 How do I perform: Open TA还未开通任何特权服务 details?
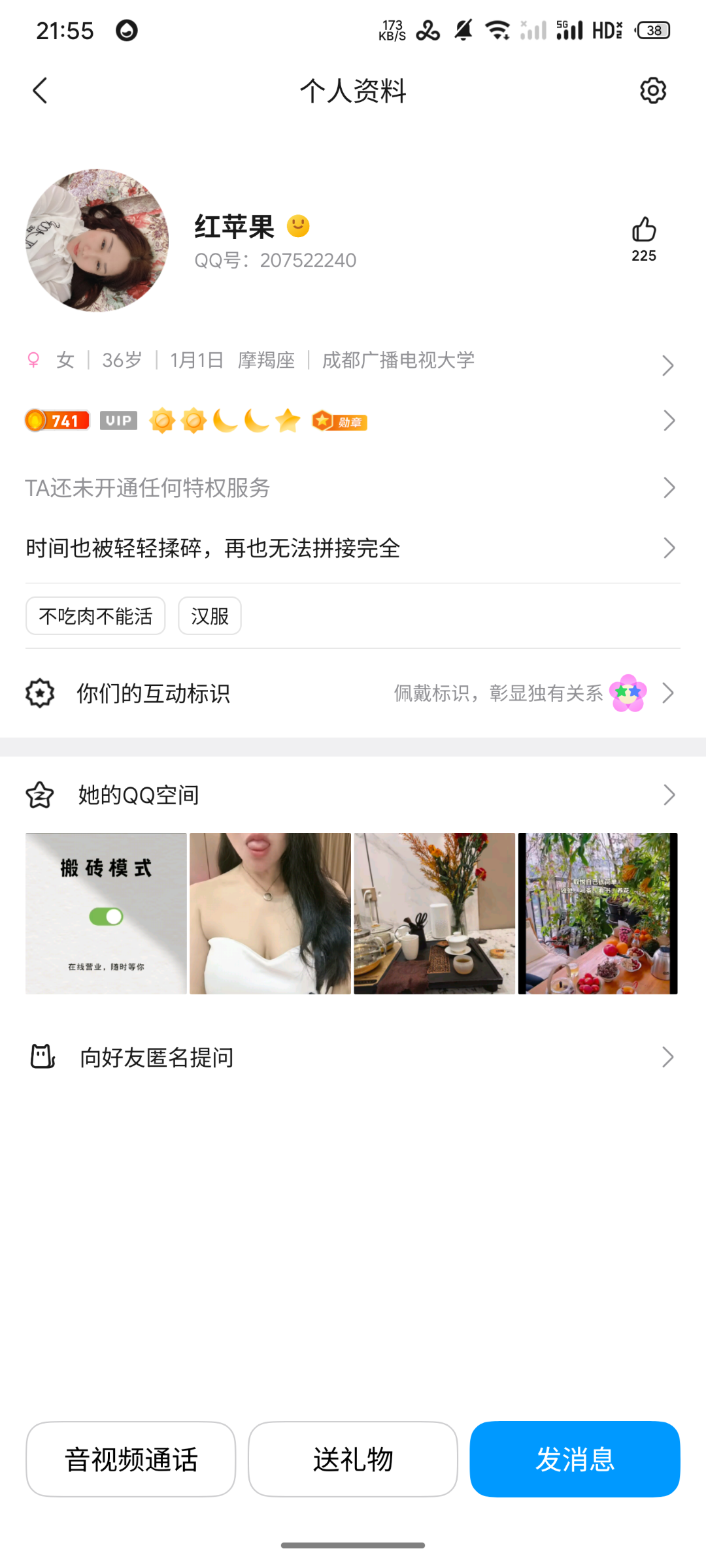coord(353,487)
